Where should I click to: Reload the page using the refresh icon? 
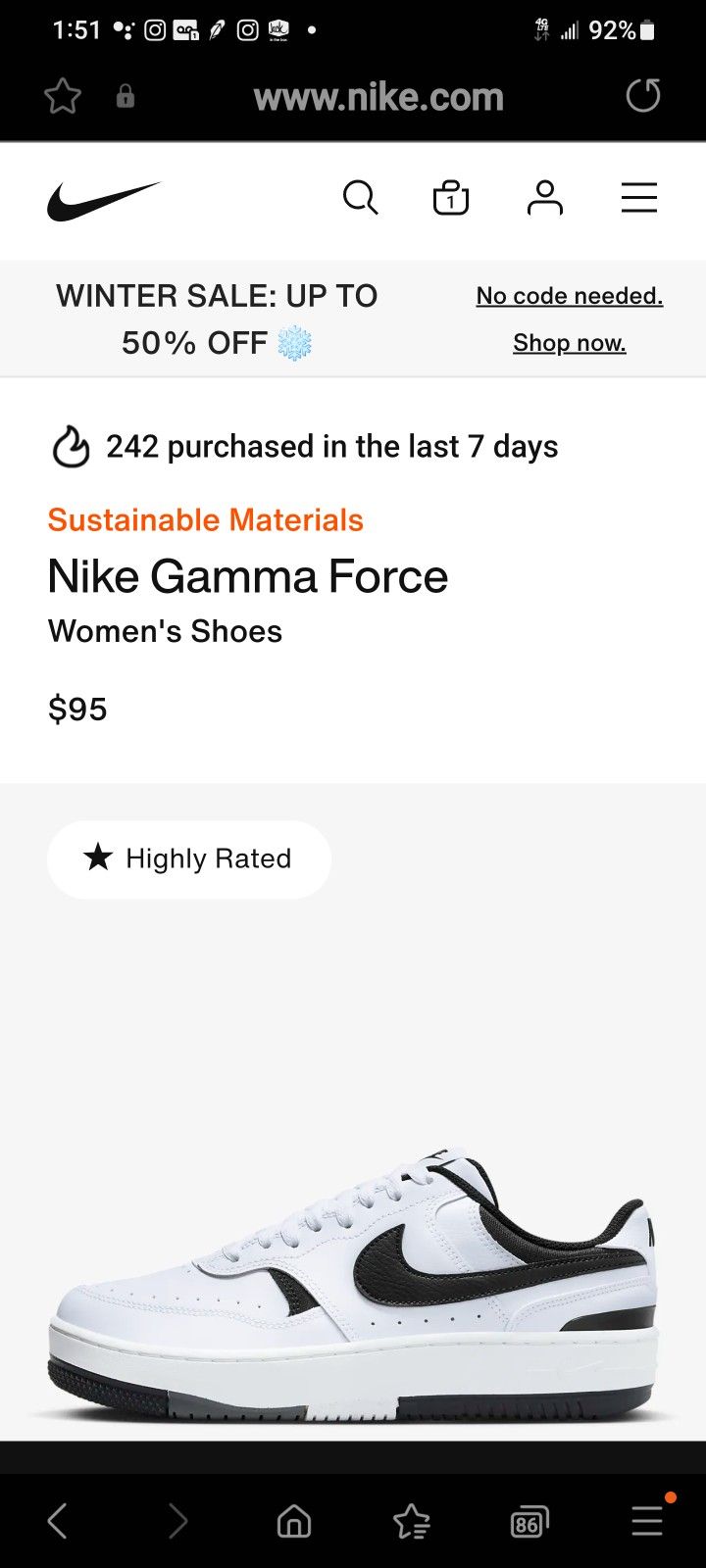click(x=642, y=96)
